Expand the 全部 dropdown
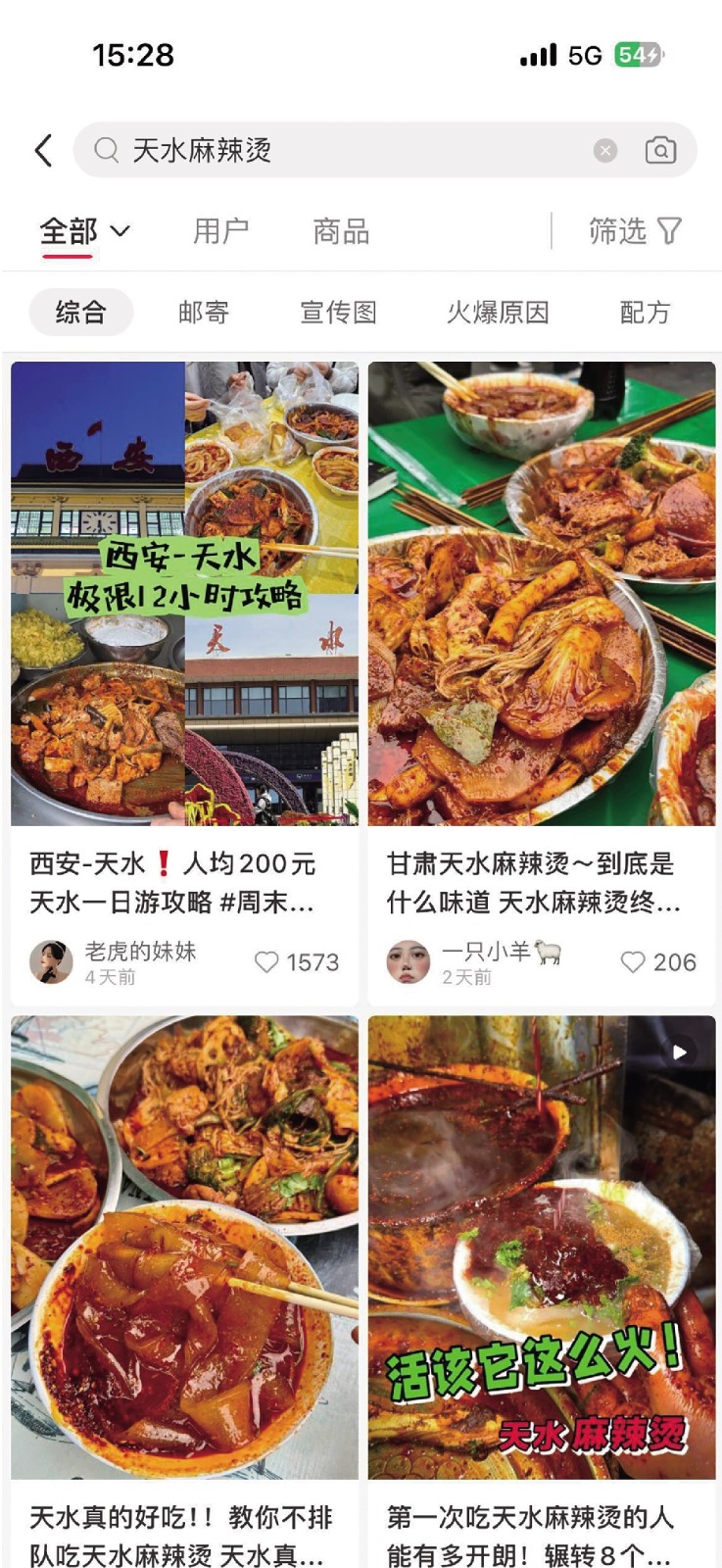The image size is (722, 1568). (84, 232)
